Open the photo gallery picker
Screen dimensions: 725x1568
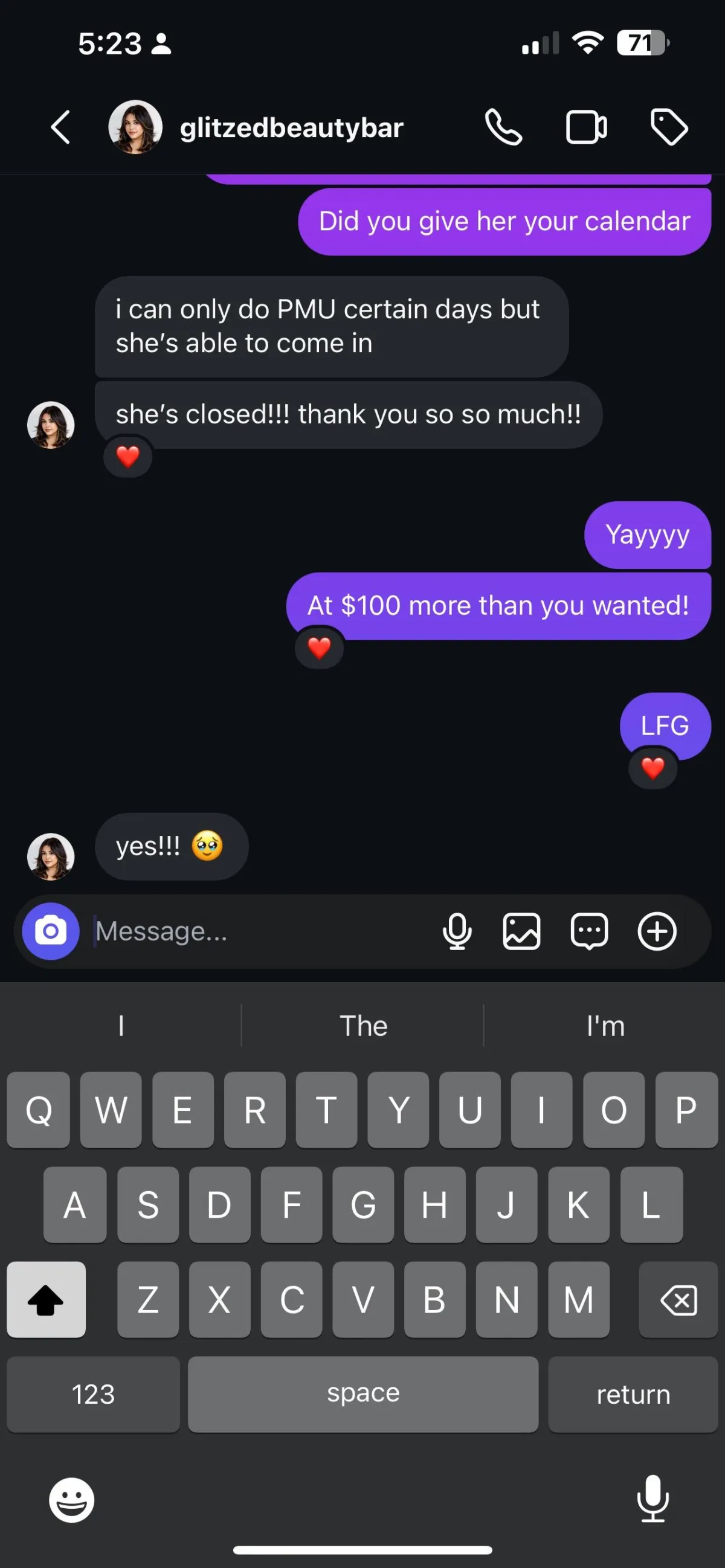521,931
